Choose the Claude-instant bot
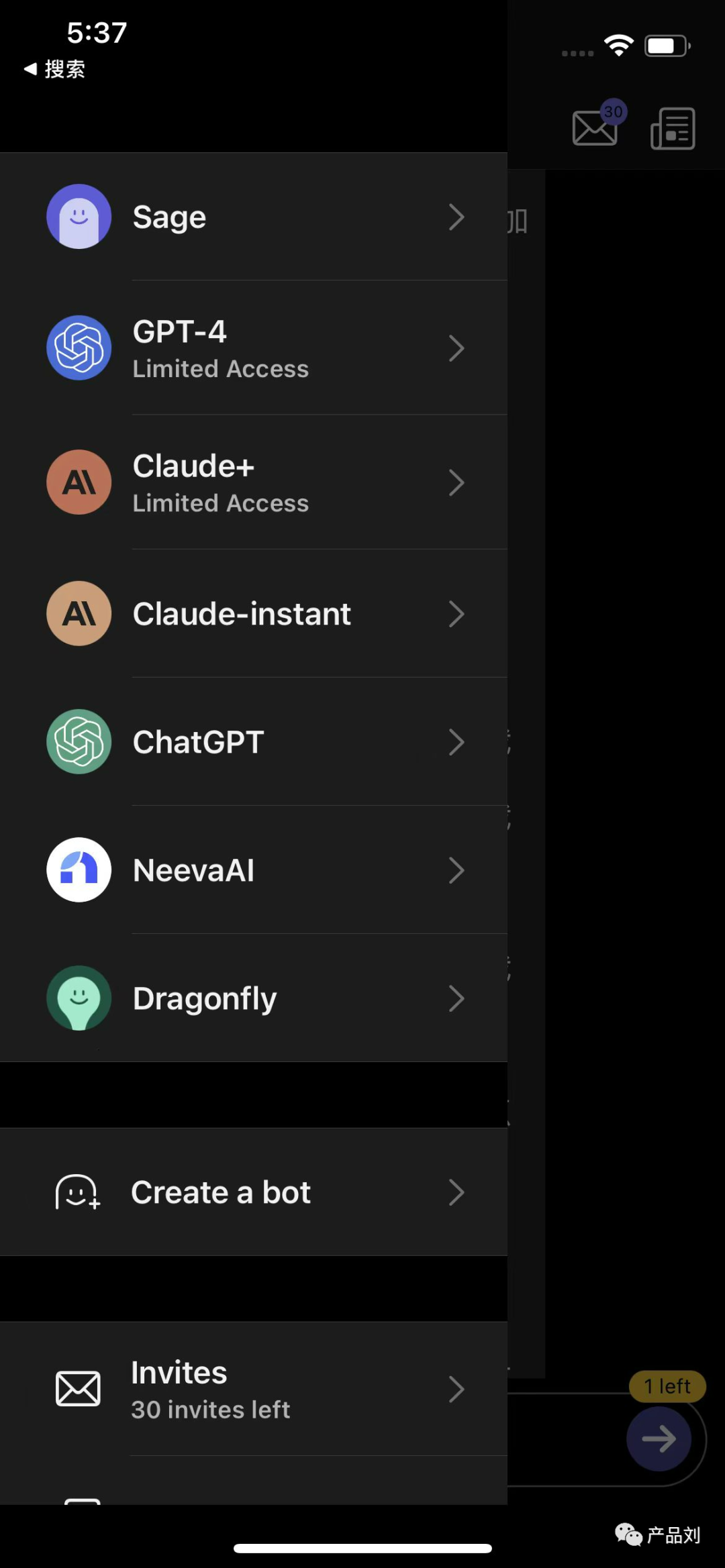This screenshot has height=1568, width=725. tap(253, 614)
